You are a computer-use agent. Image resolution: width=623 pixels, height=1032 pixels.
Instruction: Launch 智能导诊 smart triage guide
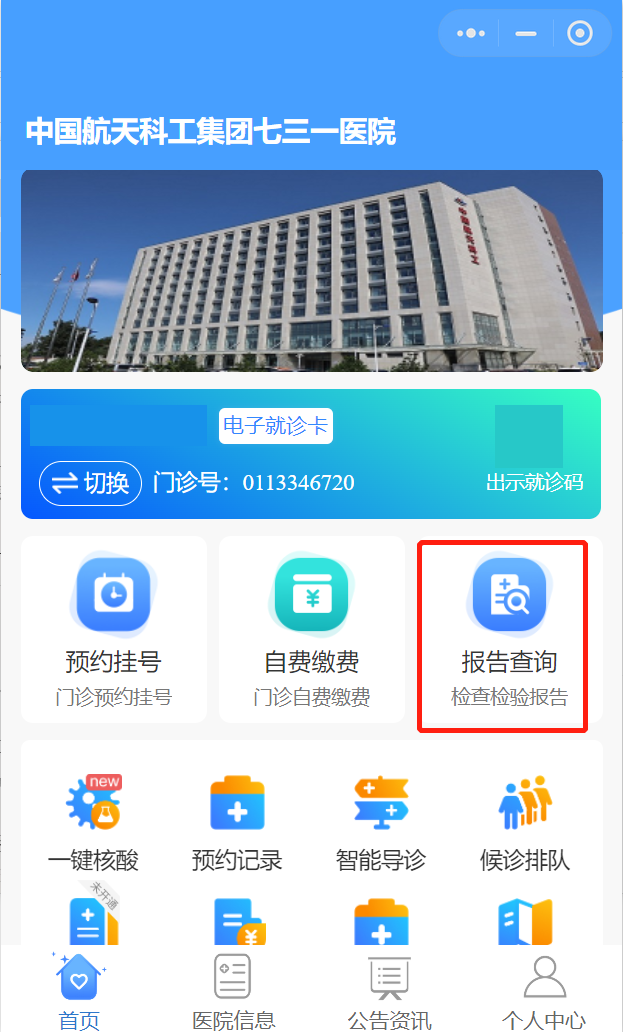point(381,822)
